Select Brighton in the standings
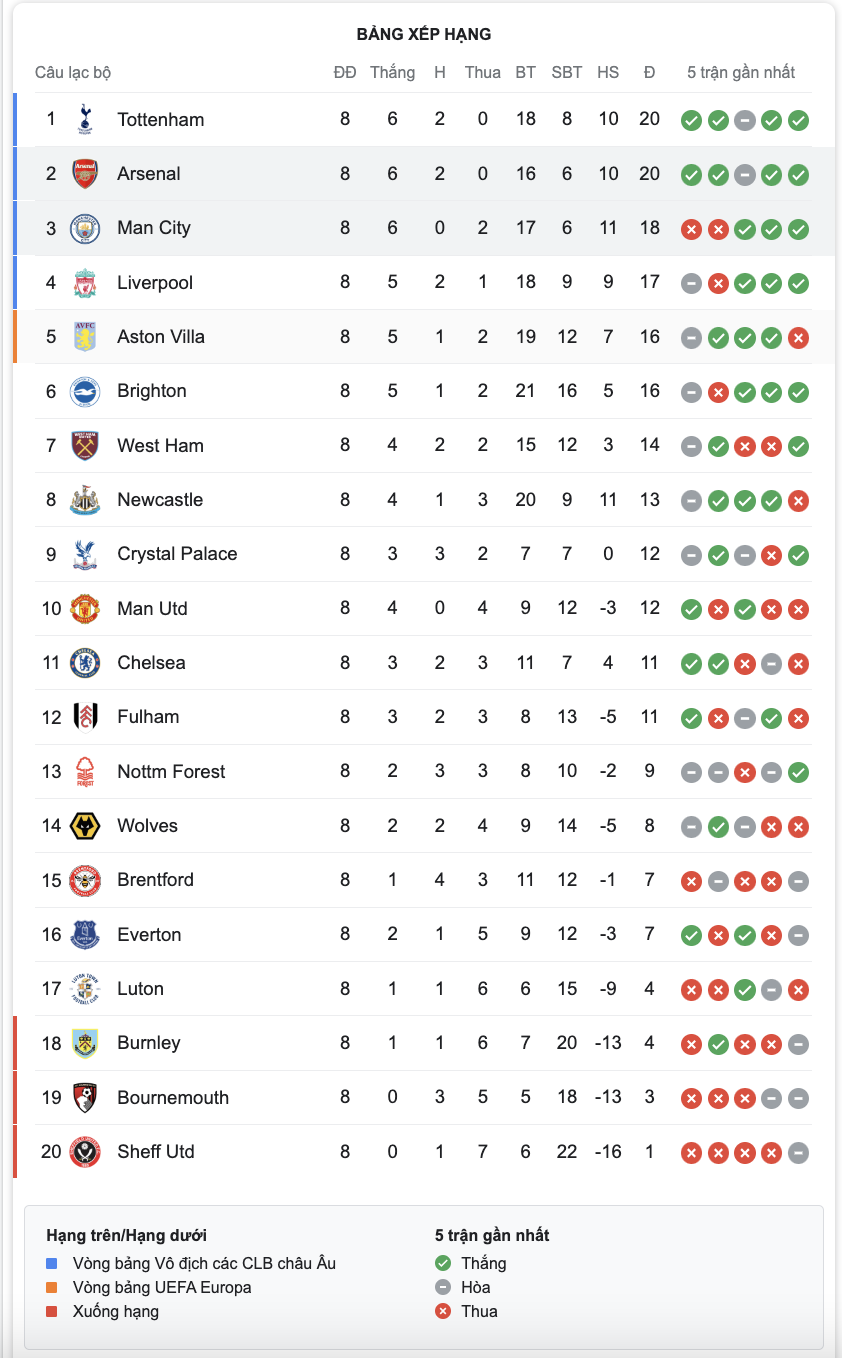Image resolution: width=842 pixels, height=1358 pixels. tap(424, 391)
